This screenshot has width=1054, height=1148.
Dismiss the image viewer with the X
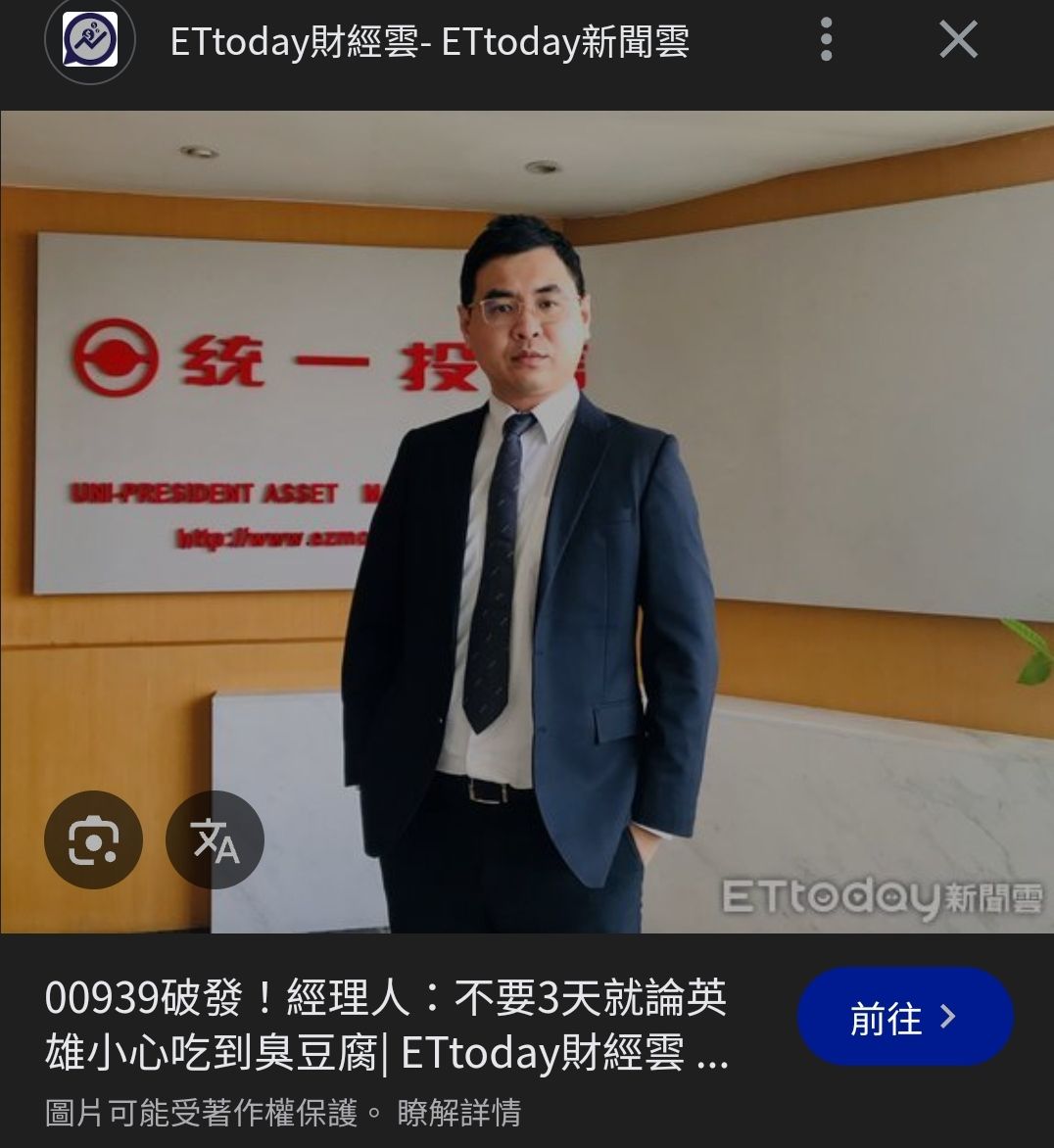[x=957, y=40]
